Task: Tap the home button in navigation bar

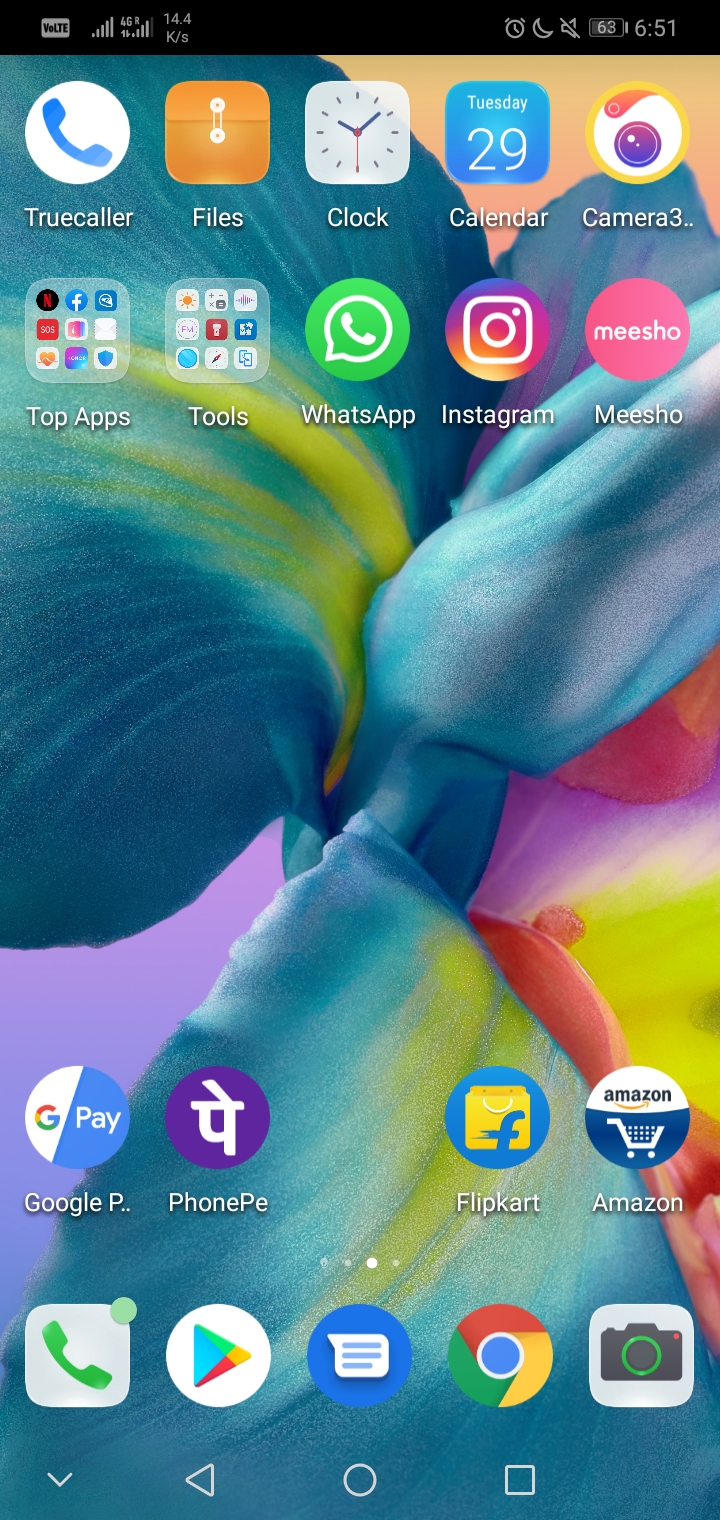Action: click(360, 1480)
